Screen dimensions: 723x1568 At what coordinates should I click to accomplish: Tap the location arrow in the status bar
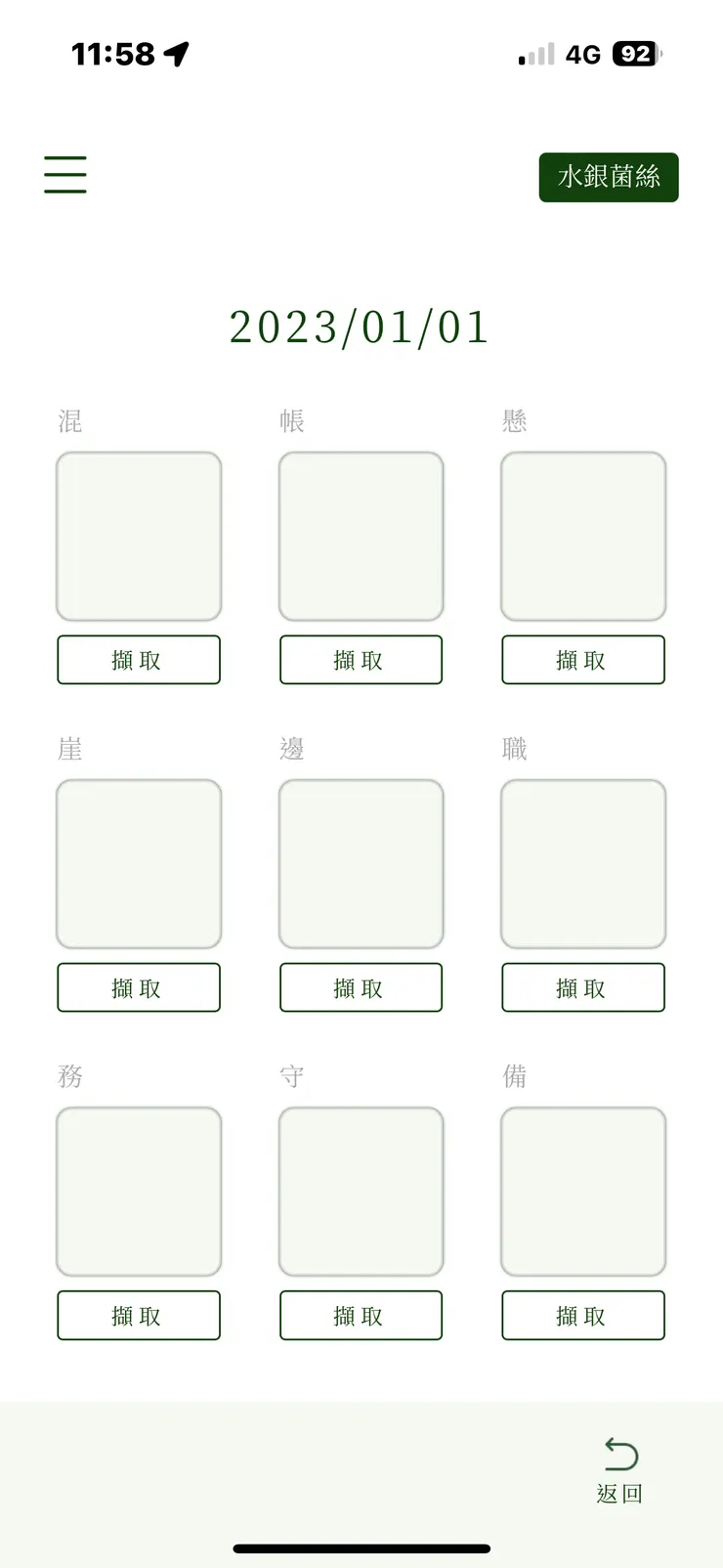coord(174,56)
